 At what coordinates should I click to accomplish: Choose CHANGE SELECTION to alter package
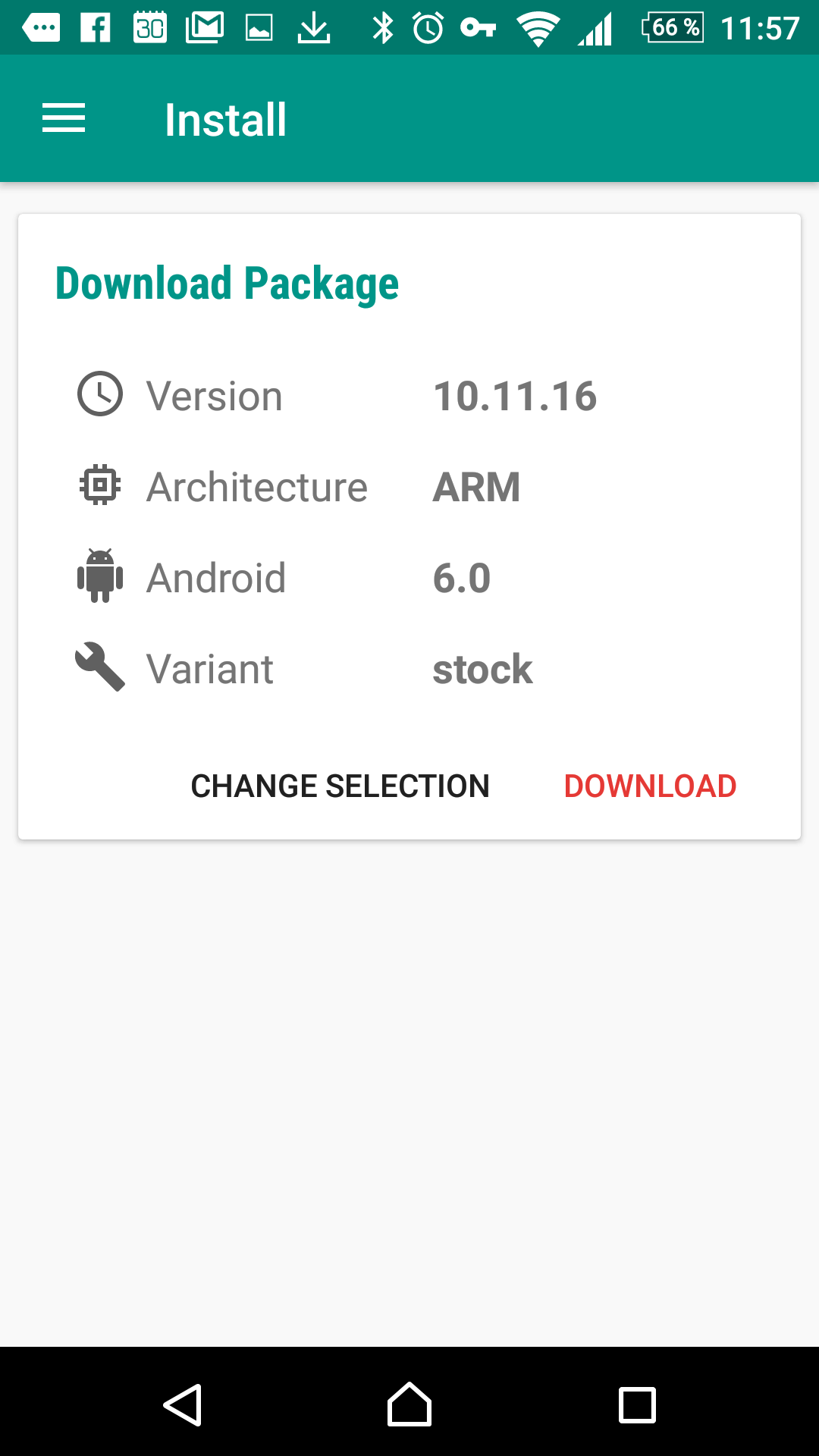[x=340, y=786]
